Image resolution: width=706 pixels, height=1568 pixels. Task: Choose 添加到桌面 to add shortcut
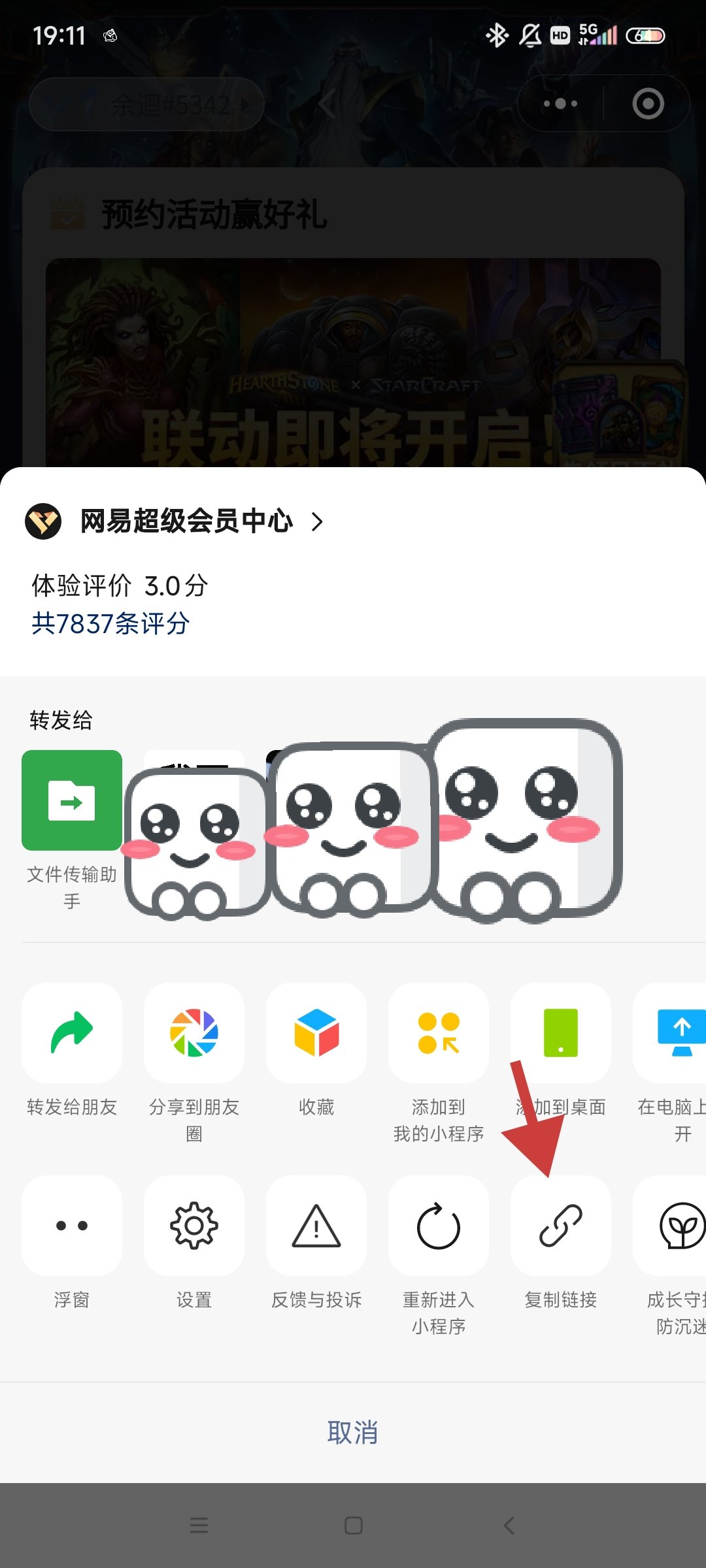coord(561,1034)
